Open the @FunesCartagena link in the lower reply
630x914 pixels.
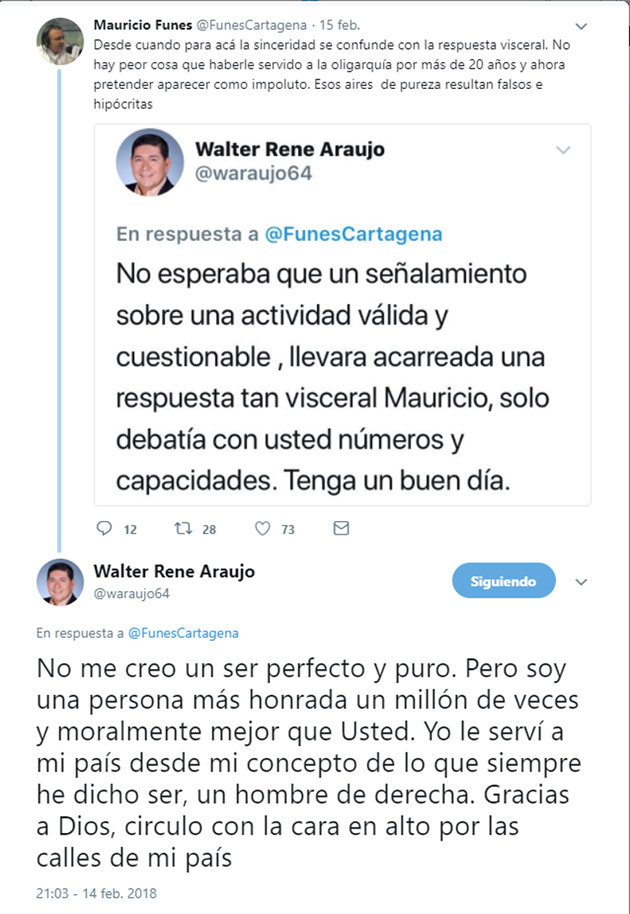click(183, 633)
